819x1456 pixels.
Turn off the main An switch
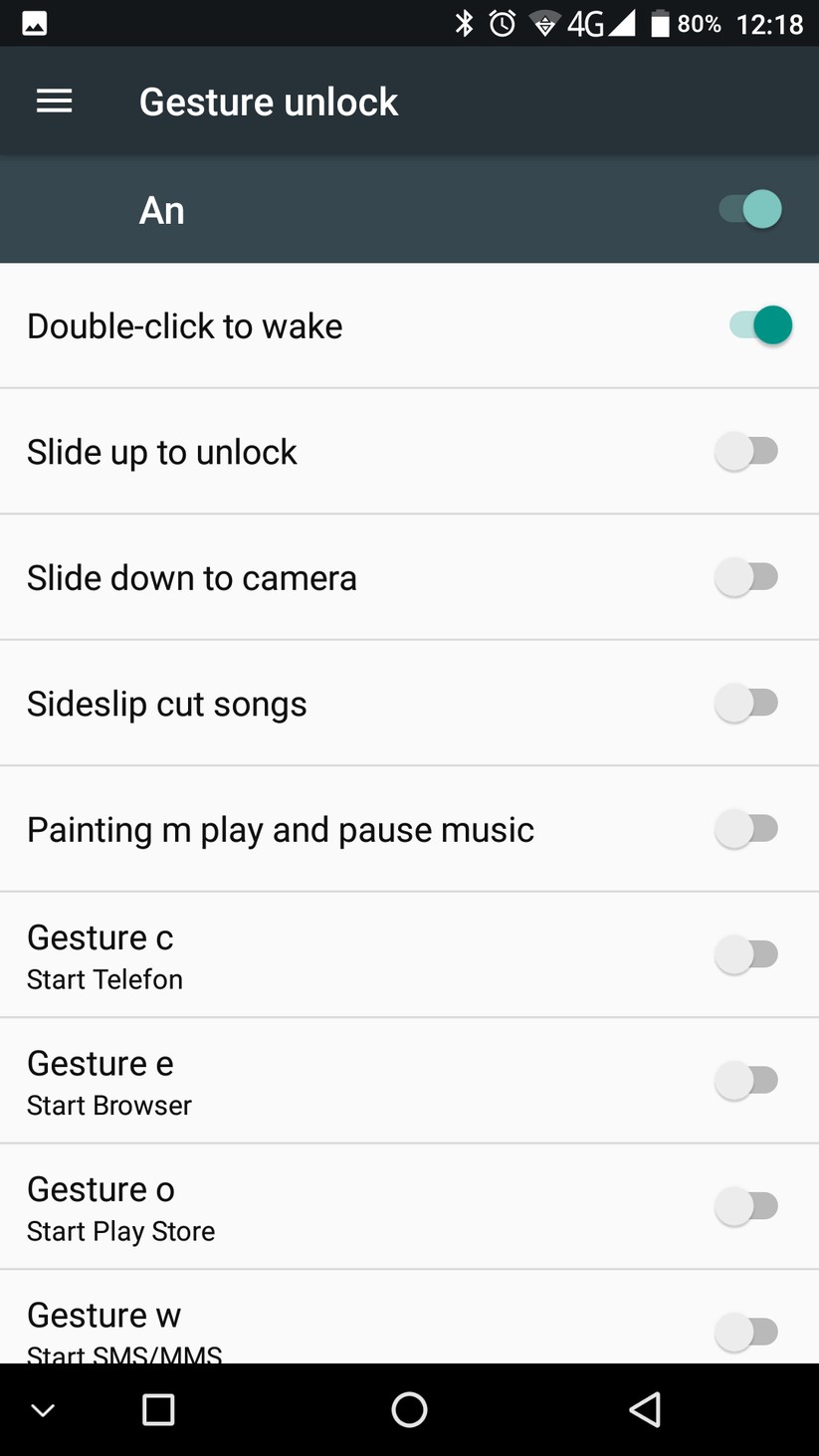coord(750,209)
